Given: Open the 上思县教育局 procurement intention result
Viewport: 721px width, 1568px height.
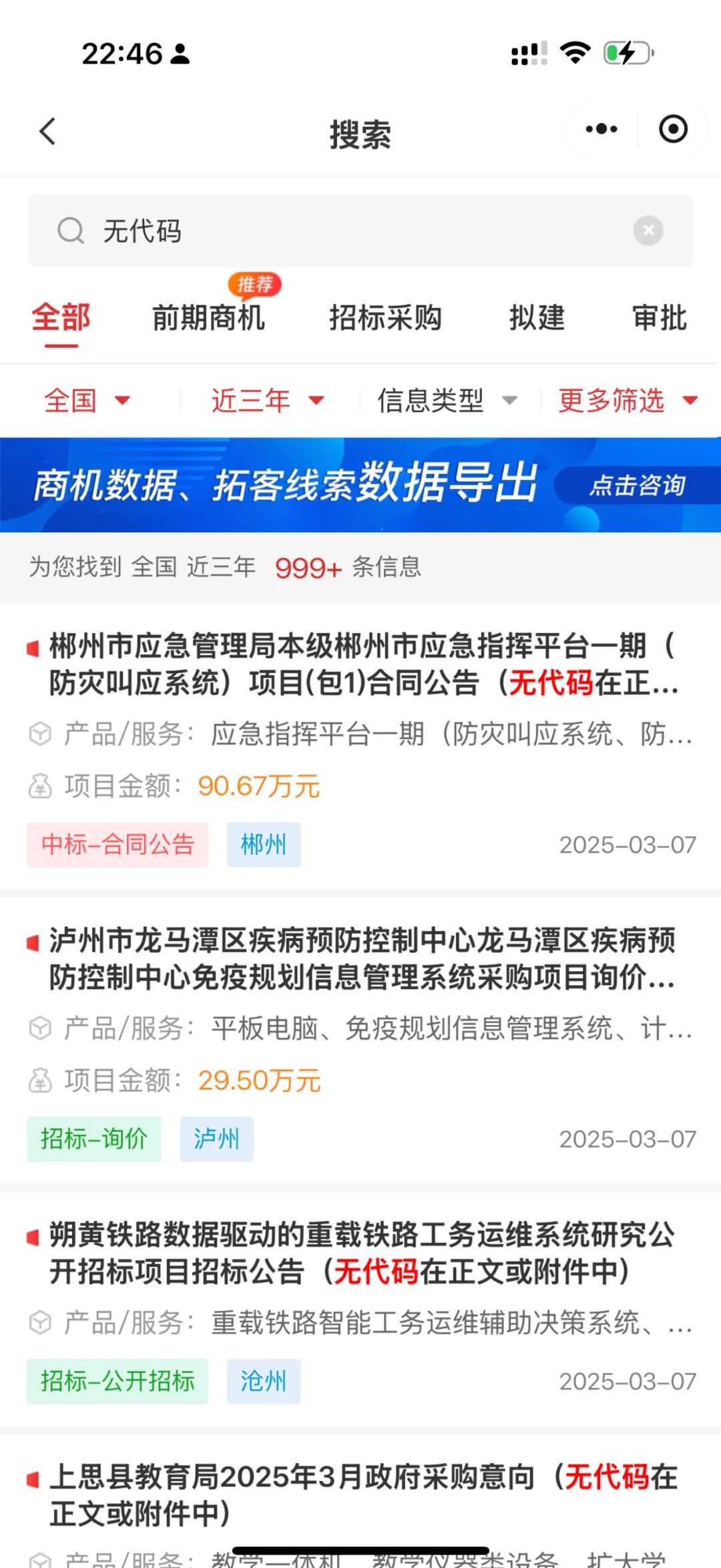Looking at the screenshot, I should pos(360,1495).
